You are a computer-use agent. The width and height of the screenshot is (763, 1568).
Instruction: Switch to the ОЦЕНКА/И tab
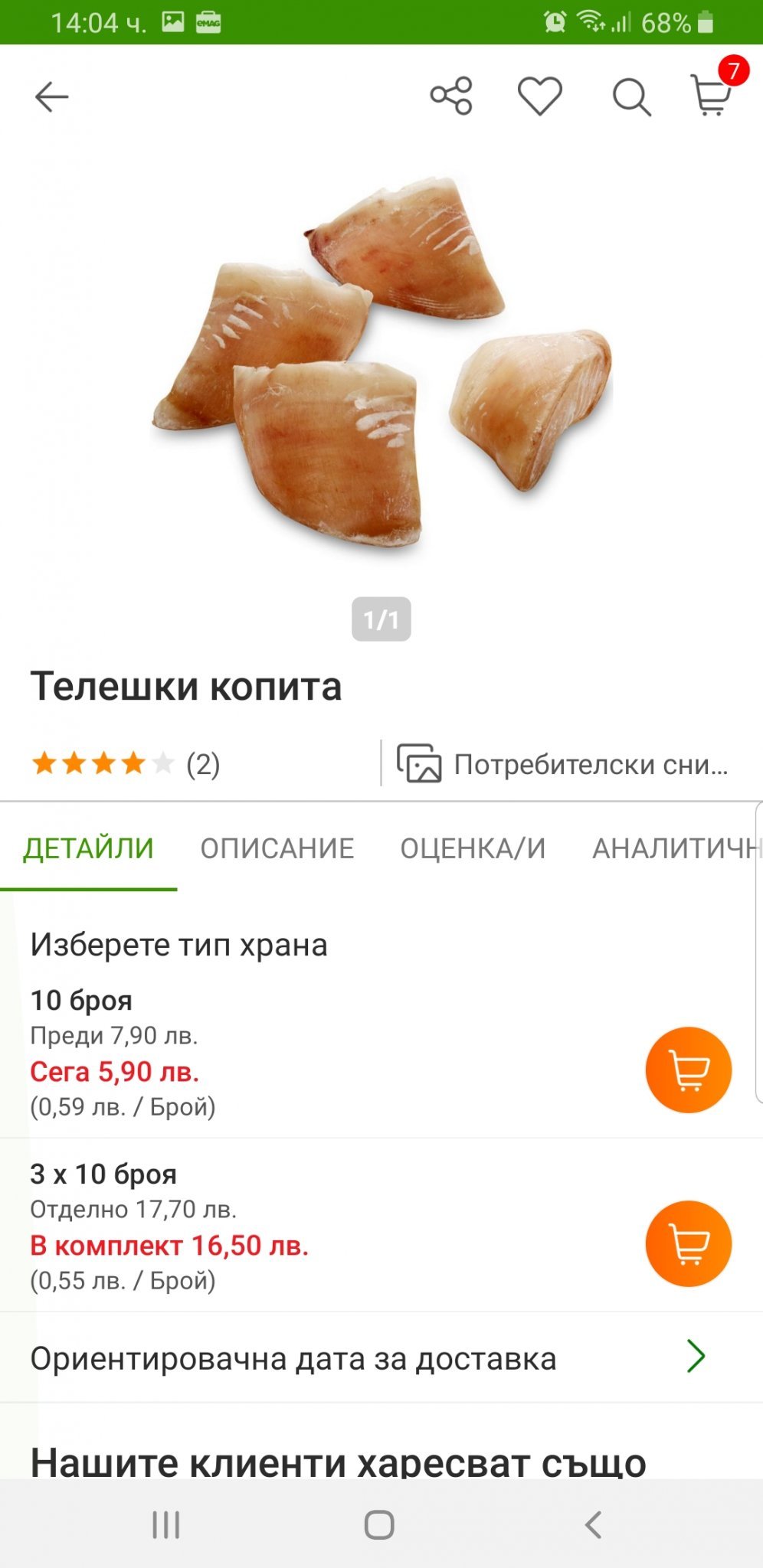point(473,848)
